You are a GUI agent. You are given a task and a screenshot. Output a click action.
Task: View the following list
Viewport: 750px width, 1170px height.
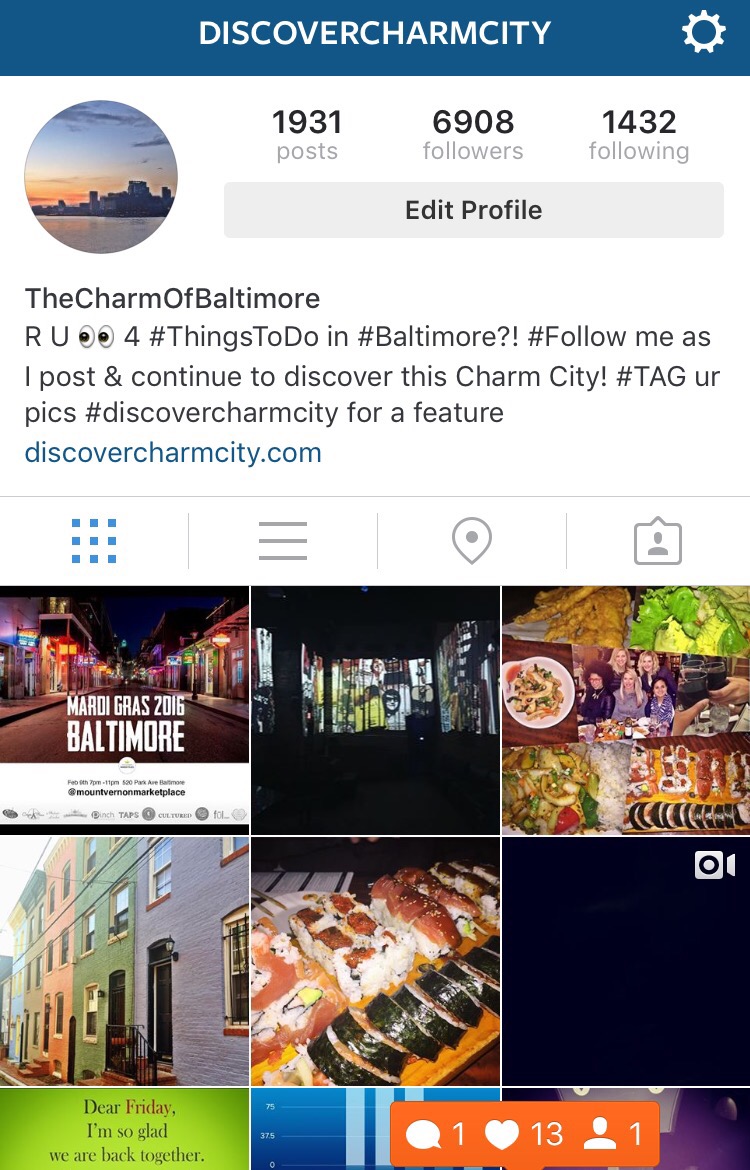pos(639,135)
